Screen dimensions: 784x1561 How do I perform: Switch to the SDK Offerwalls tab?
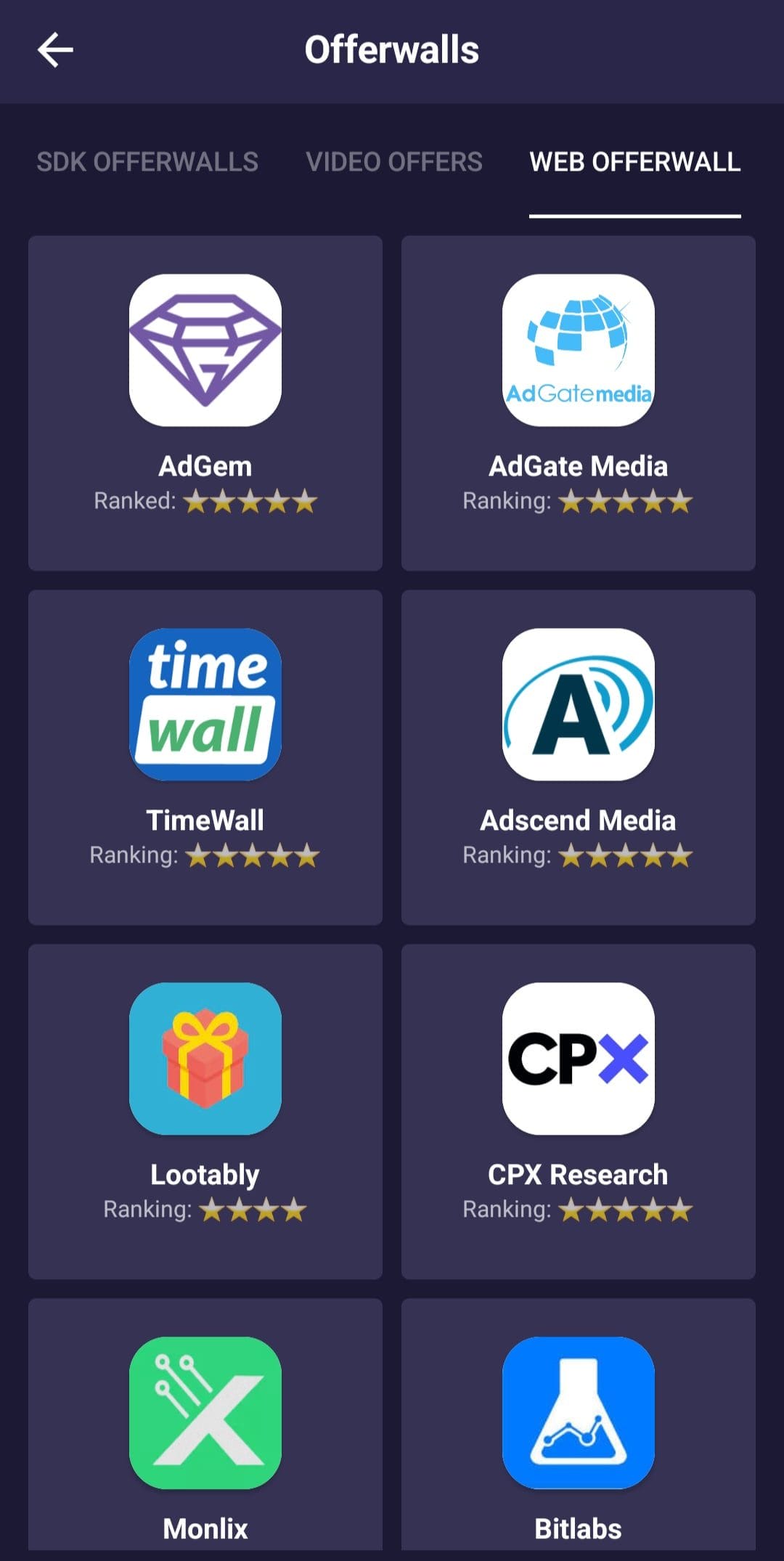coord(147,162)
